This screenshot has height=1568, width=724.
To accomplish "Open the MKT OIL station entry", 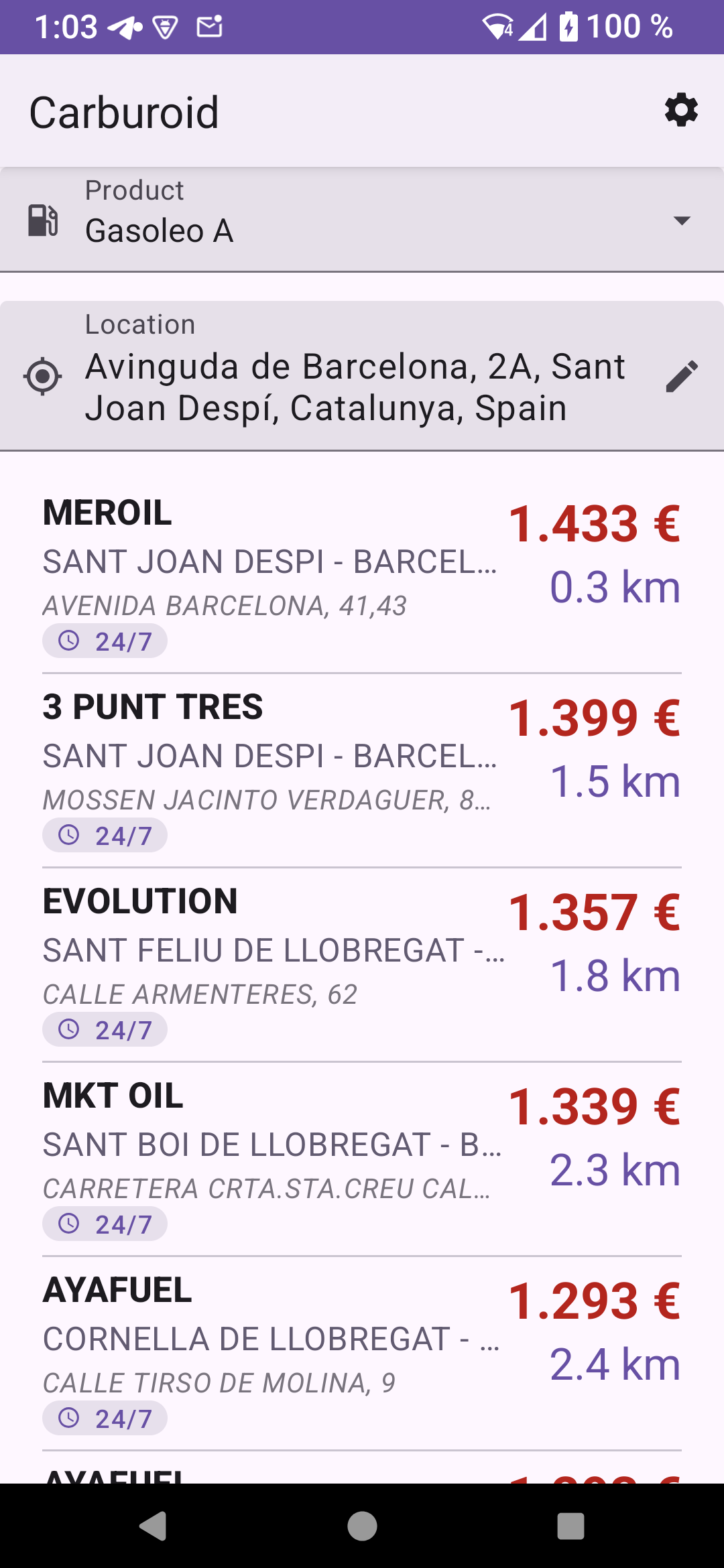I will click(x=362, y=1159).
